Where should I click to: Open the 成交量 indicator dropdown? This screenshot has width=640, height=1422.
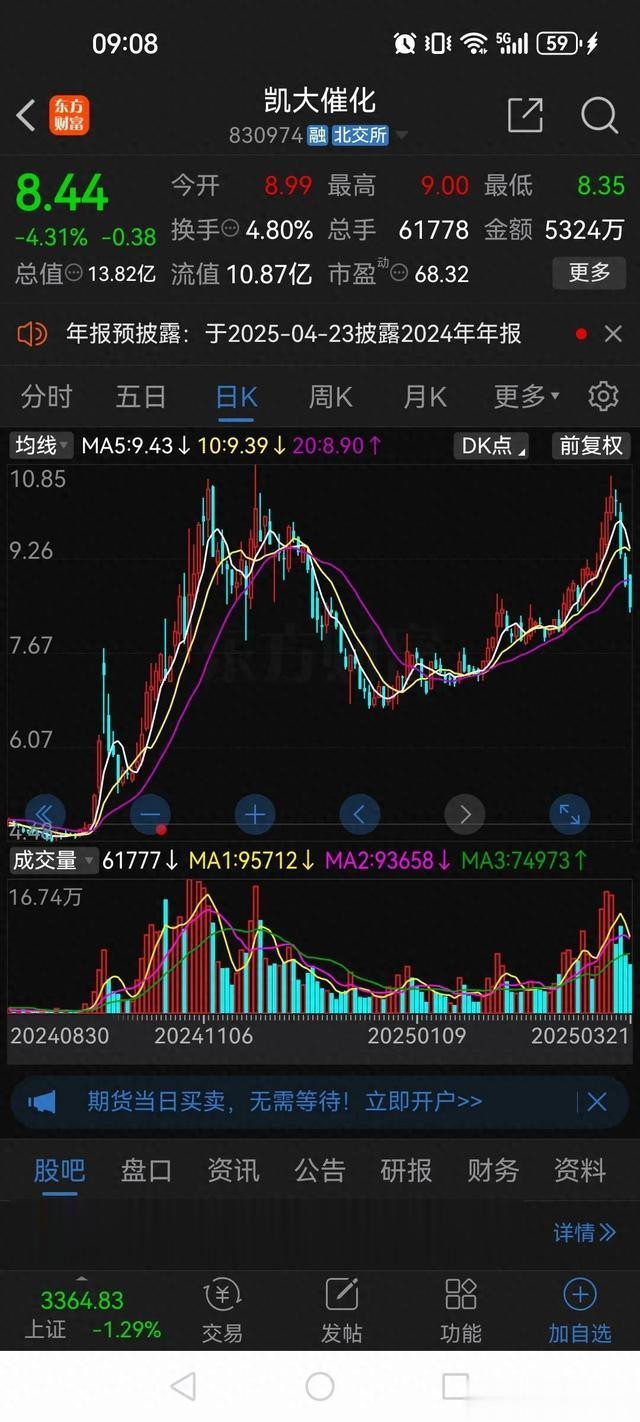pos(53,859)
